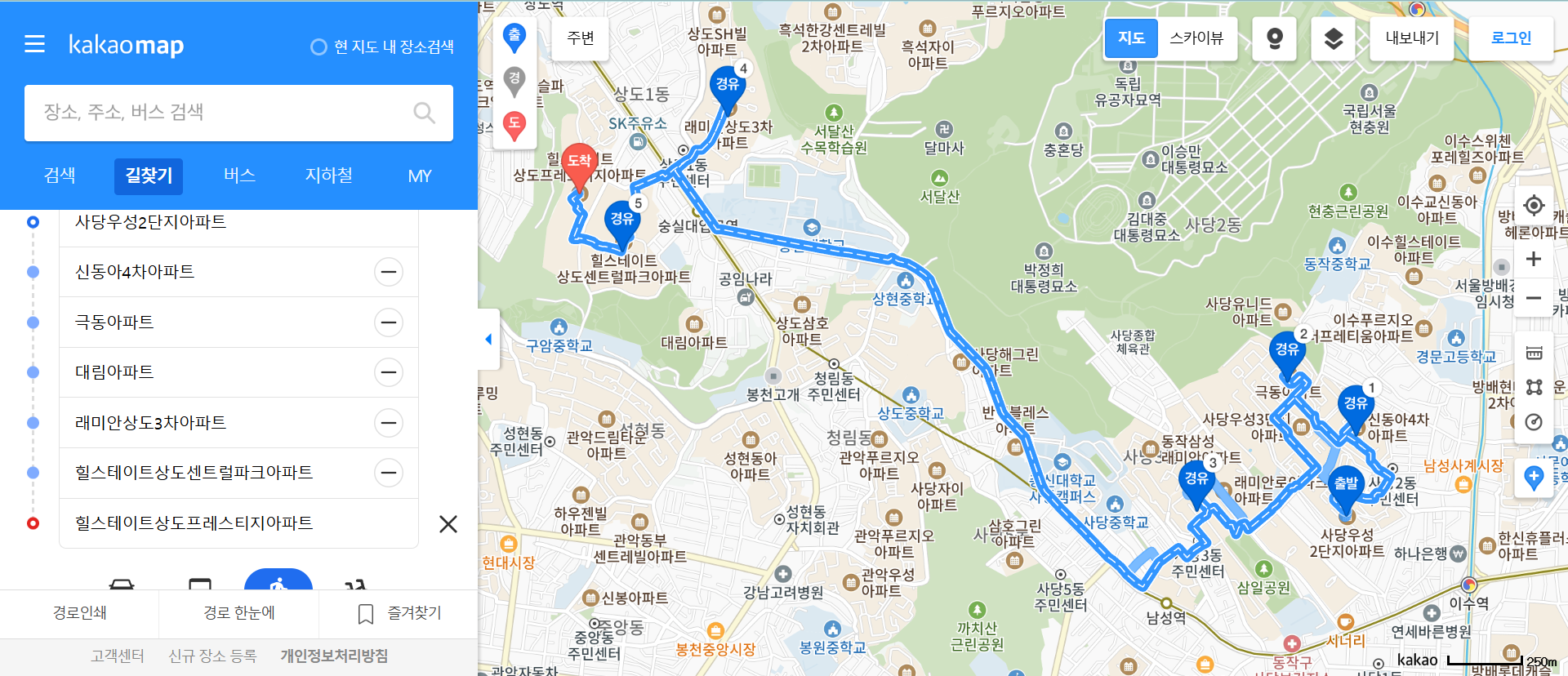Open 경로 한눈에 overview

point(238,613)
